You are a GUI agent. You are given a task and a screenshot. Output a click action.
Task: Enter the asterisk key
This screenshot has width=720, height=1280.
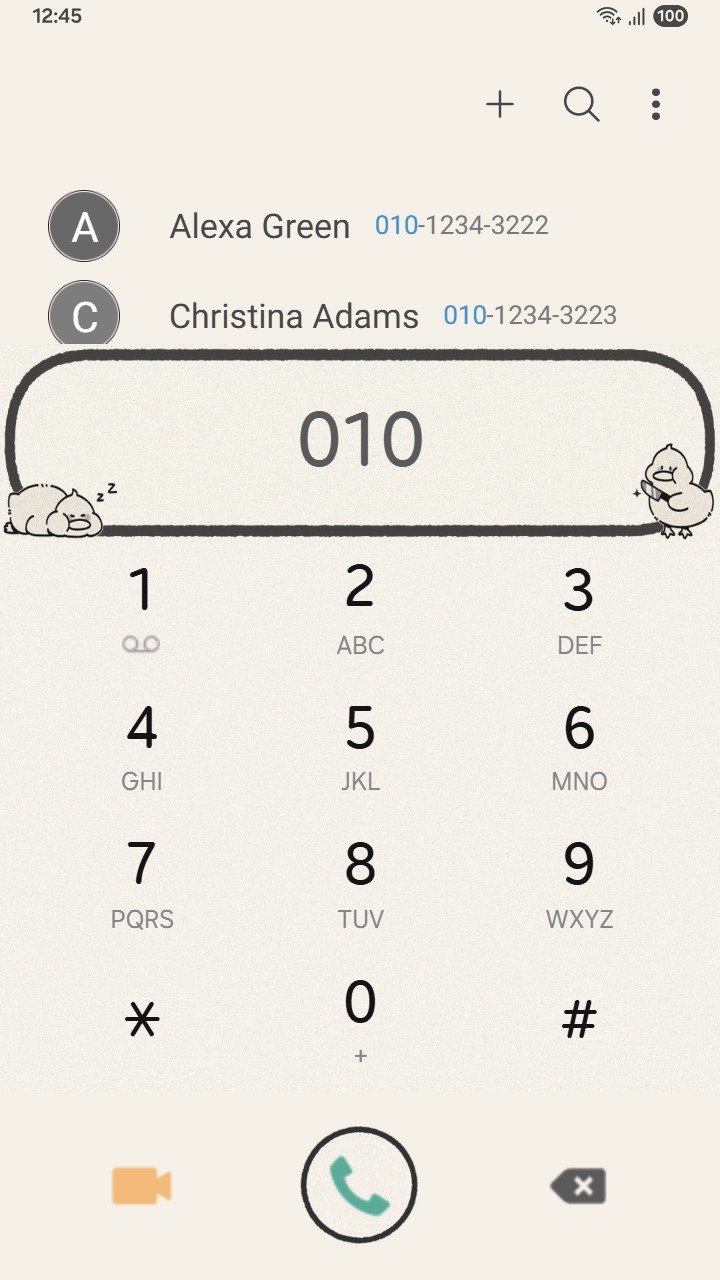pyautogui.click(x=142, y=1020)
